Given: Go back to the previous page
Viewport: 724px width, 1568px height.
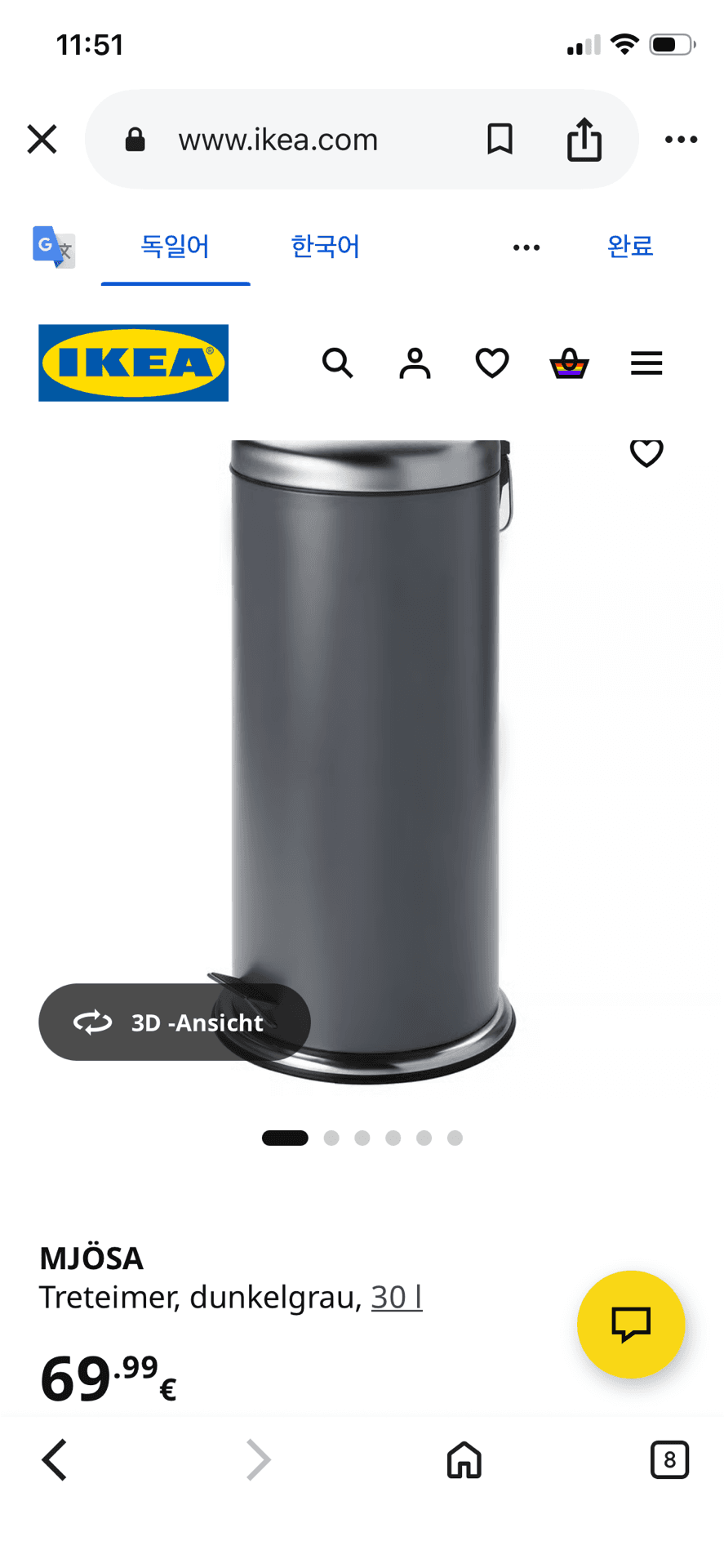Looking at the screenshot, I should [55, 1459].
